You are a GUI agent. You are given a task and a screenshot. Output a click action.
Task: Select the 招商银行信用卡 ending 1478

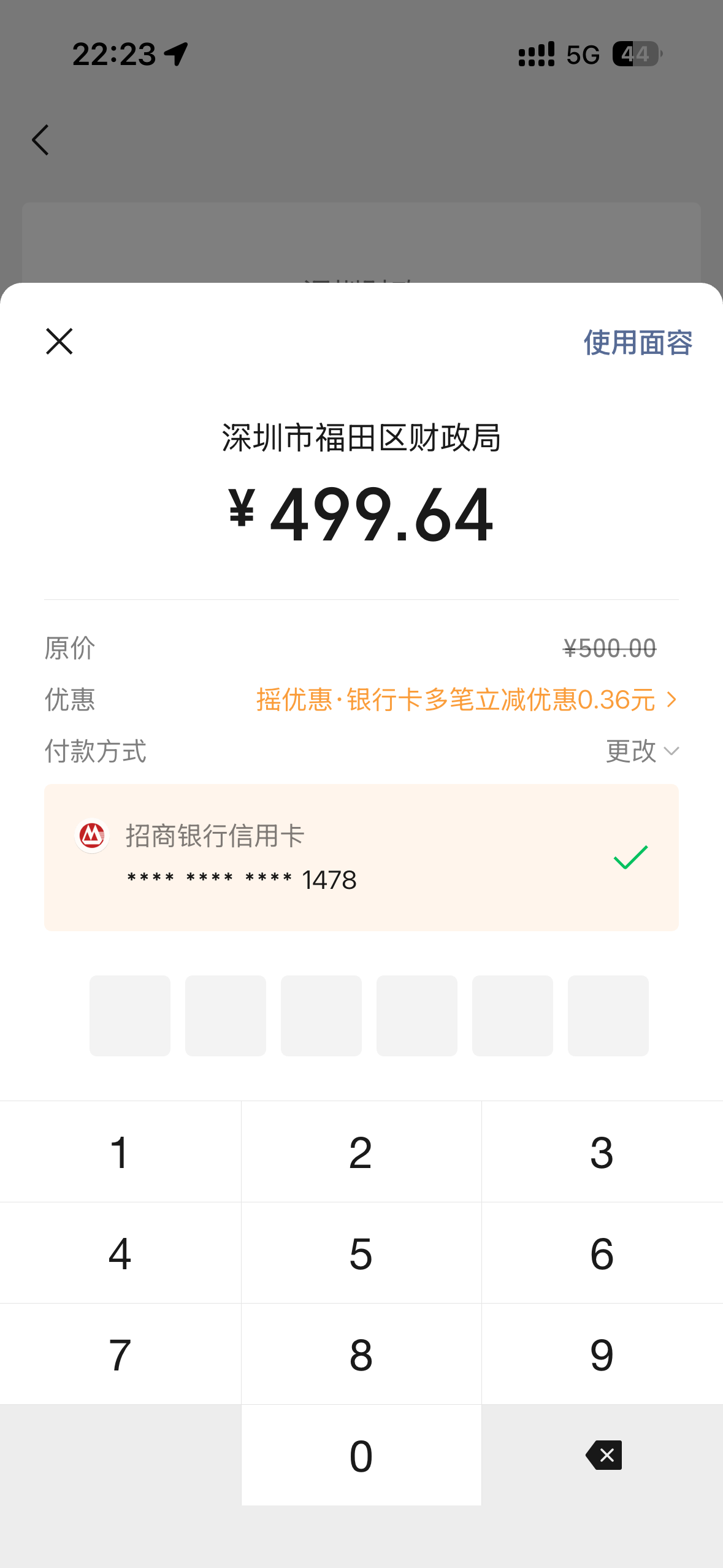coord(361,857)
